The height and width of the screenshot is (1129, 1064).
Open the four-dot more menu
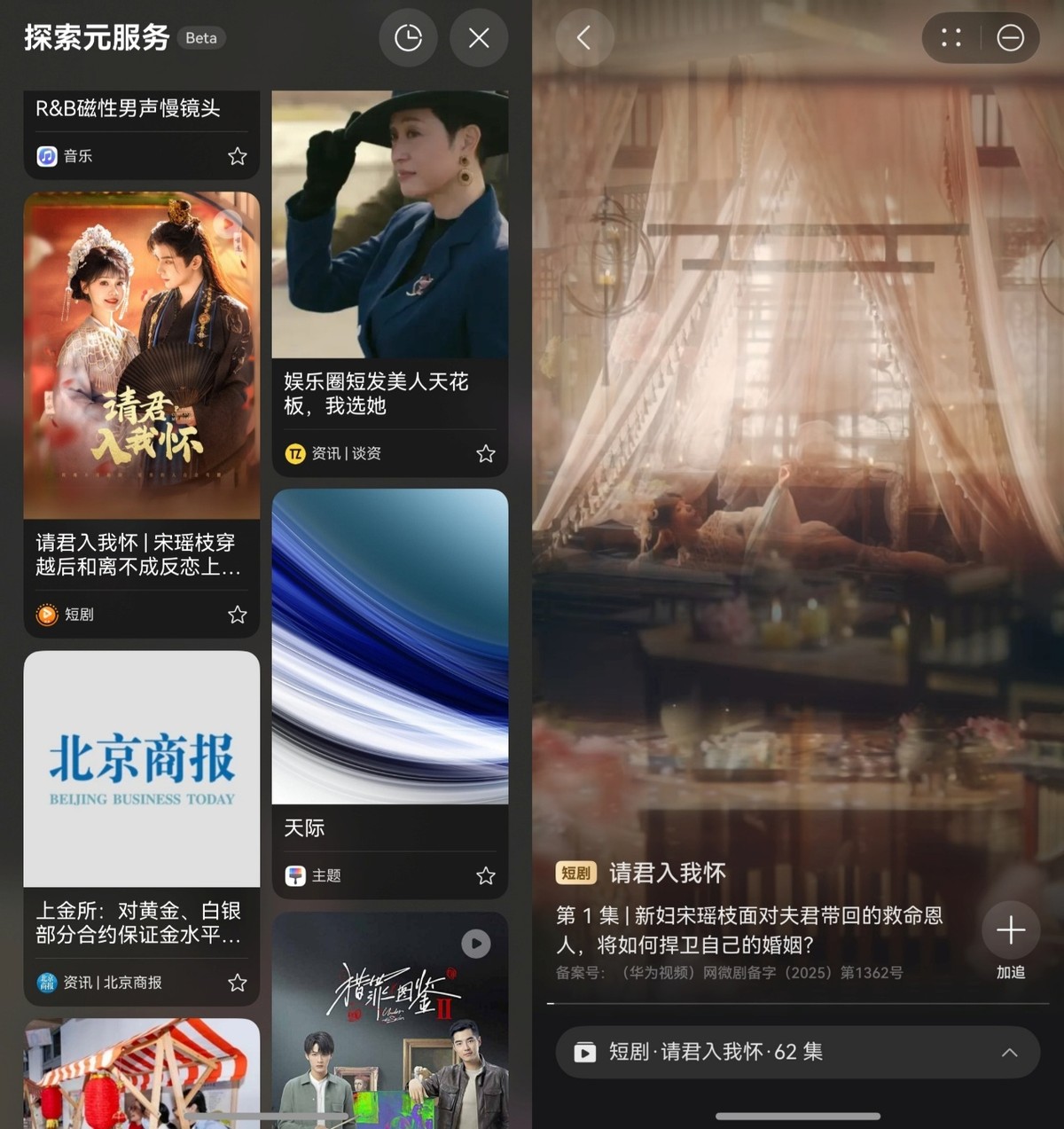pos(951,38)
